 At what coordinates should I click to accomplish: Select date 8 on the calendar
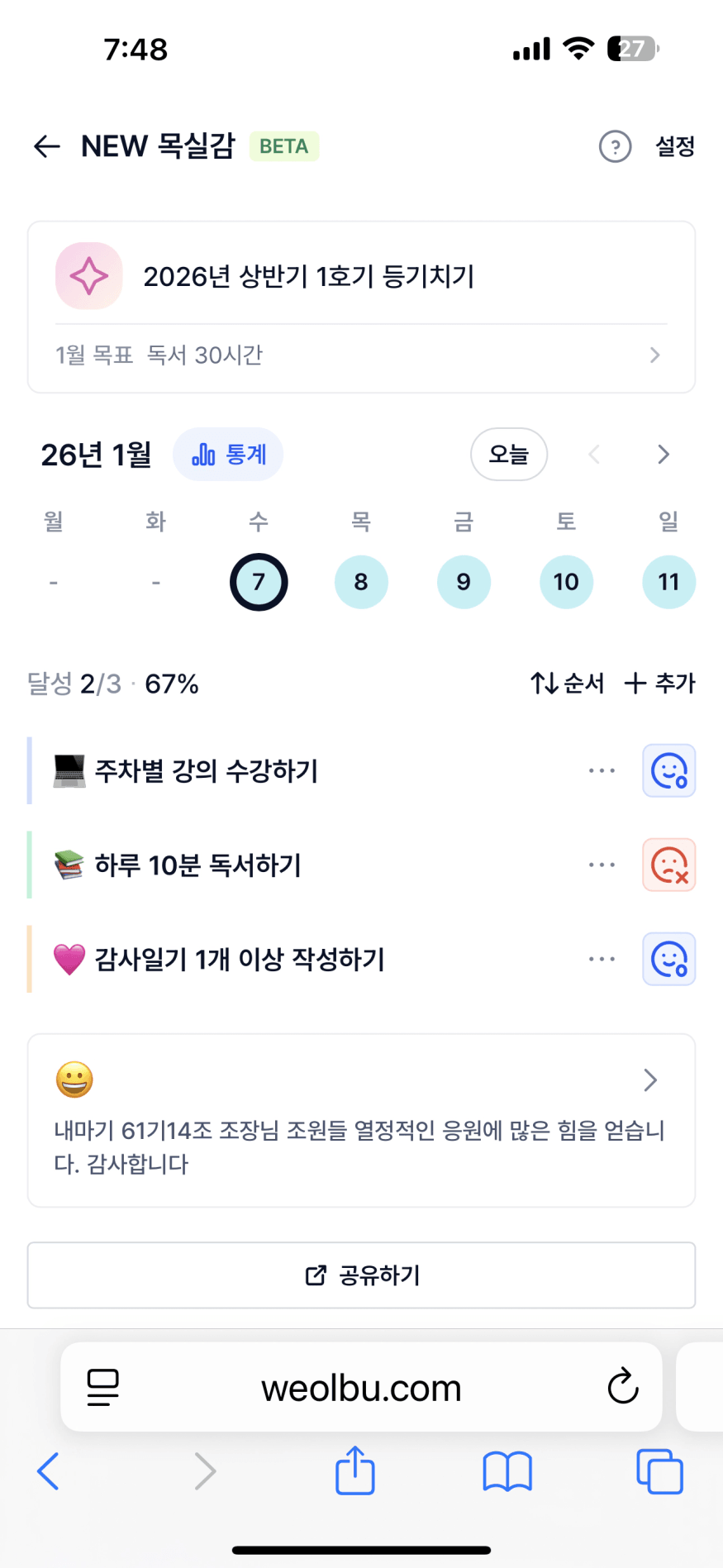tap(361, 582)
